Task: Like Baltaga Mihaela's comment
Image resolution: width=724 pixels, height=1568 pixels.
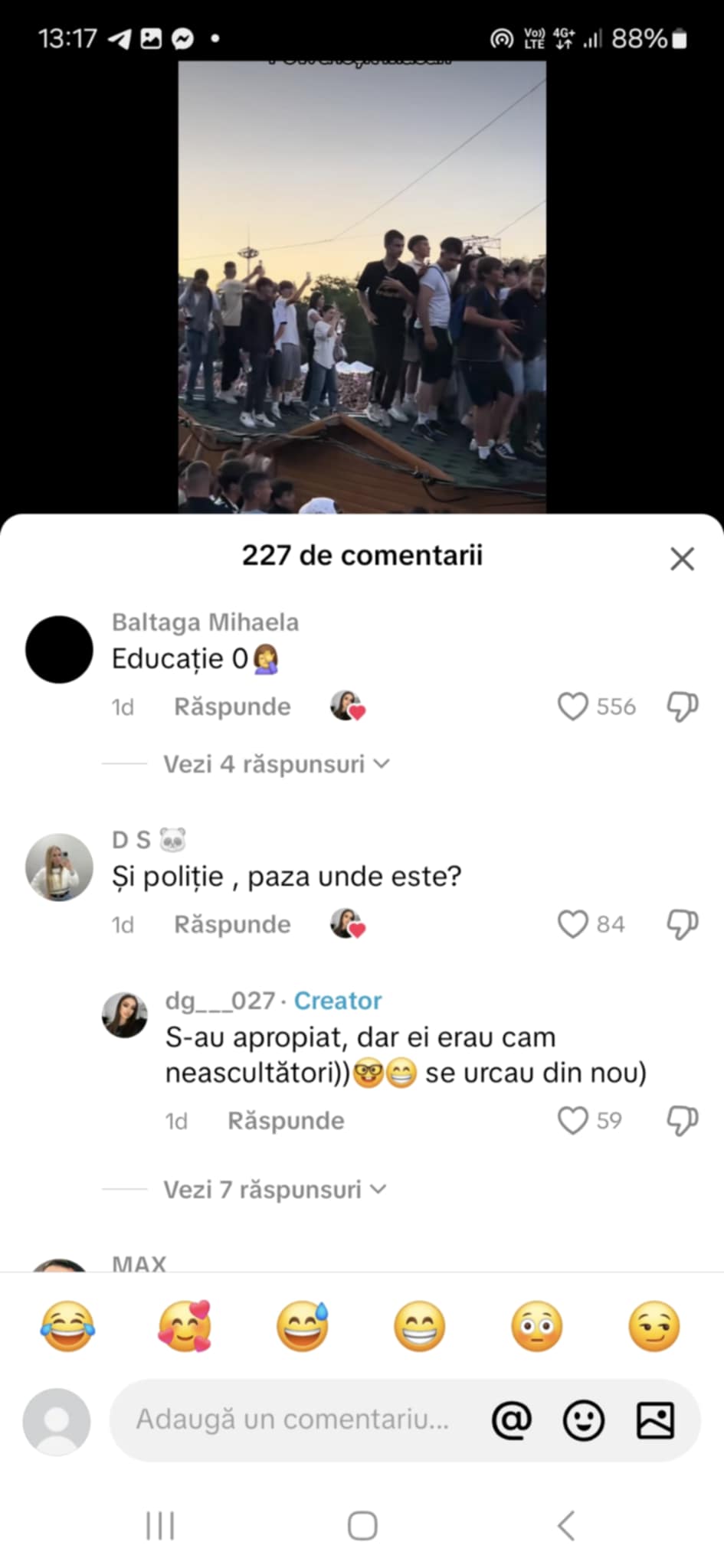Action: tap(572, 707)
